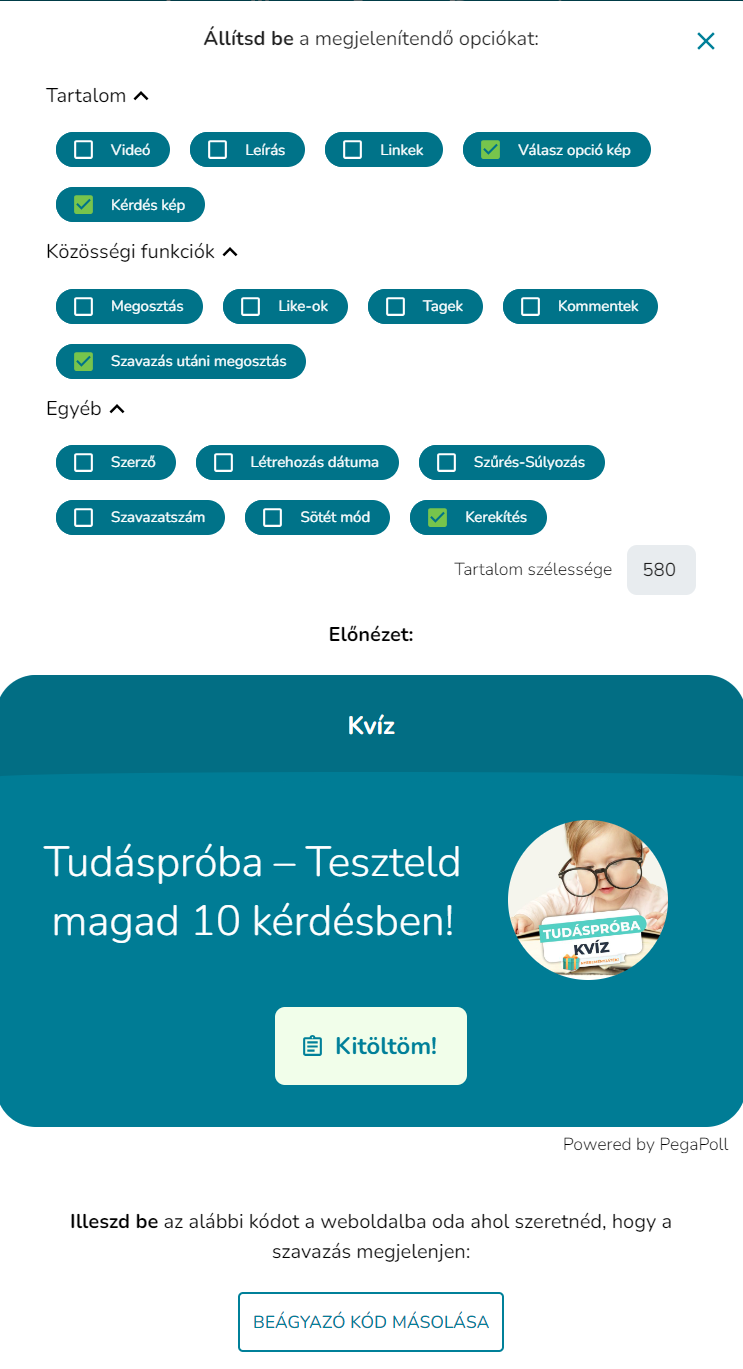Check the Szerző option
743x1369 pixels.
tap(84, 462)
